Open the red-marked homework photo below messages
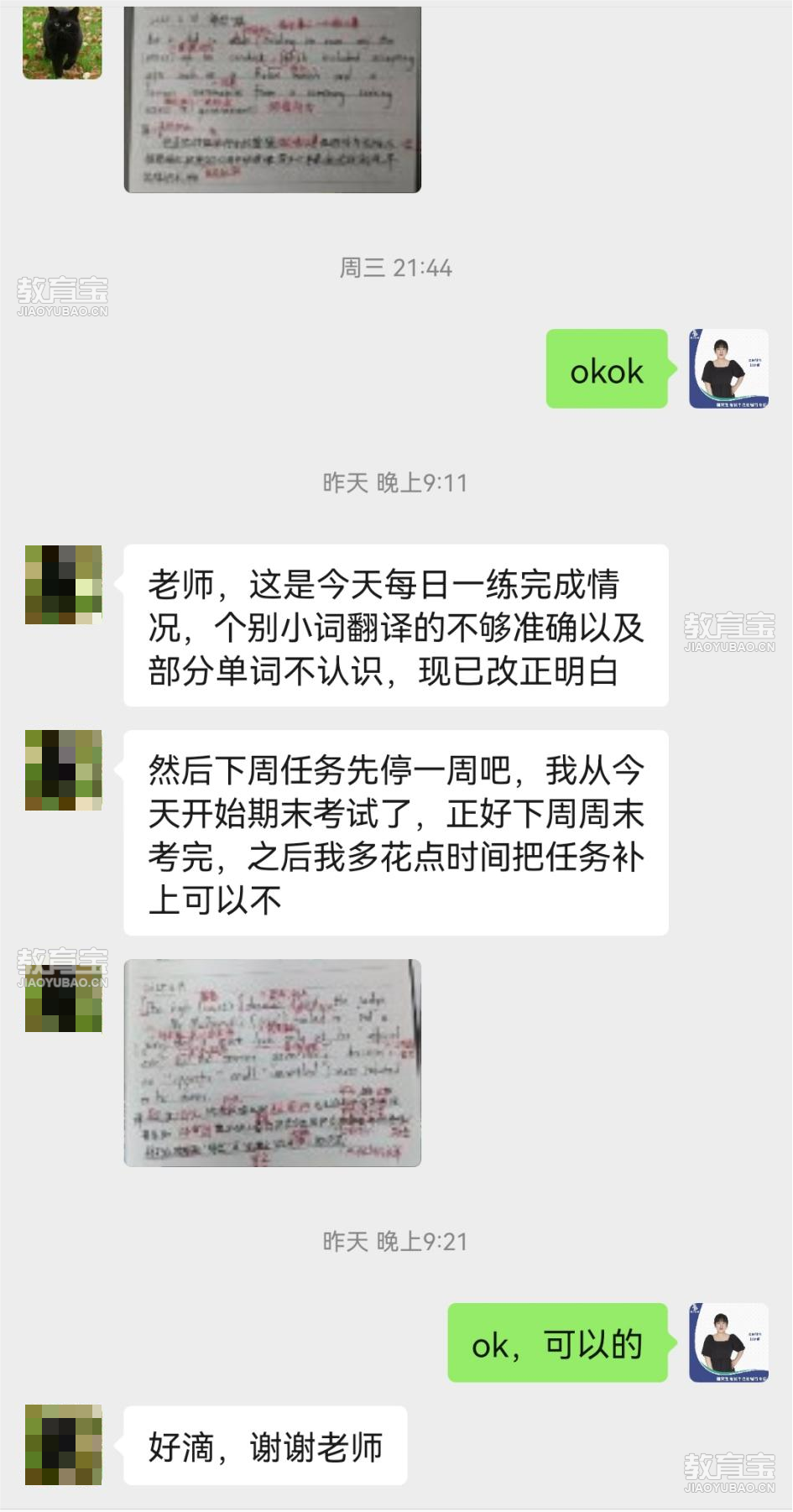This screenshot has height=1512, width=793. [x=272, y=1062]
